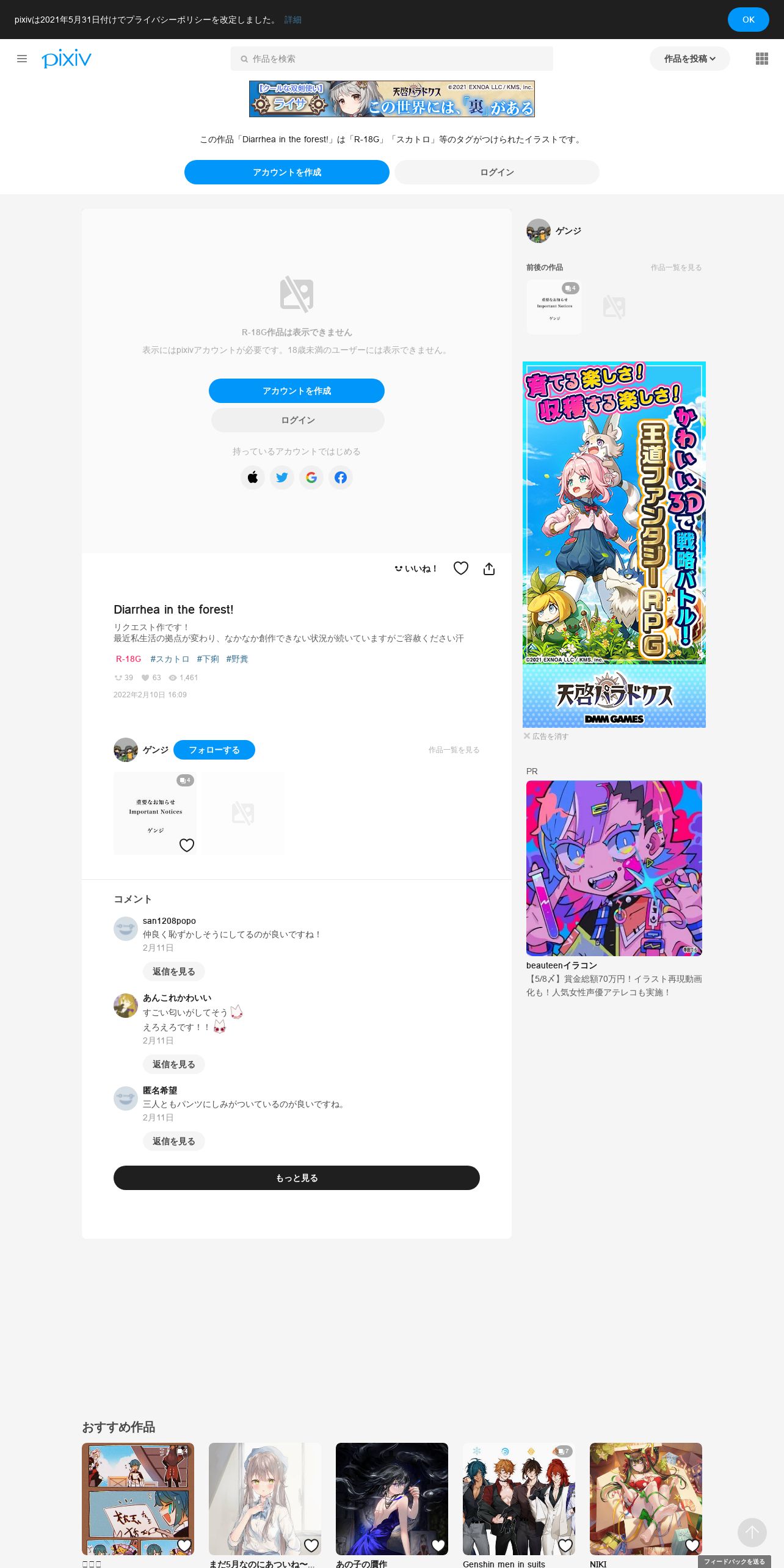Image resolution: width=784 pixels, height=1568 pixels.
Task: Like the artwork with the heart icon beside いいね!
Action: click(461, 568)
